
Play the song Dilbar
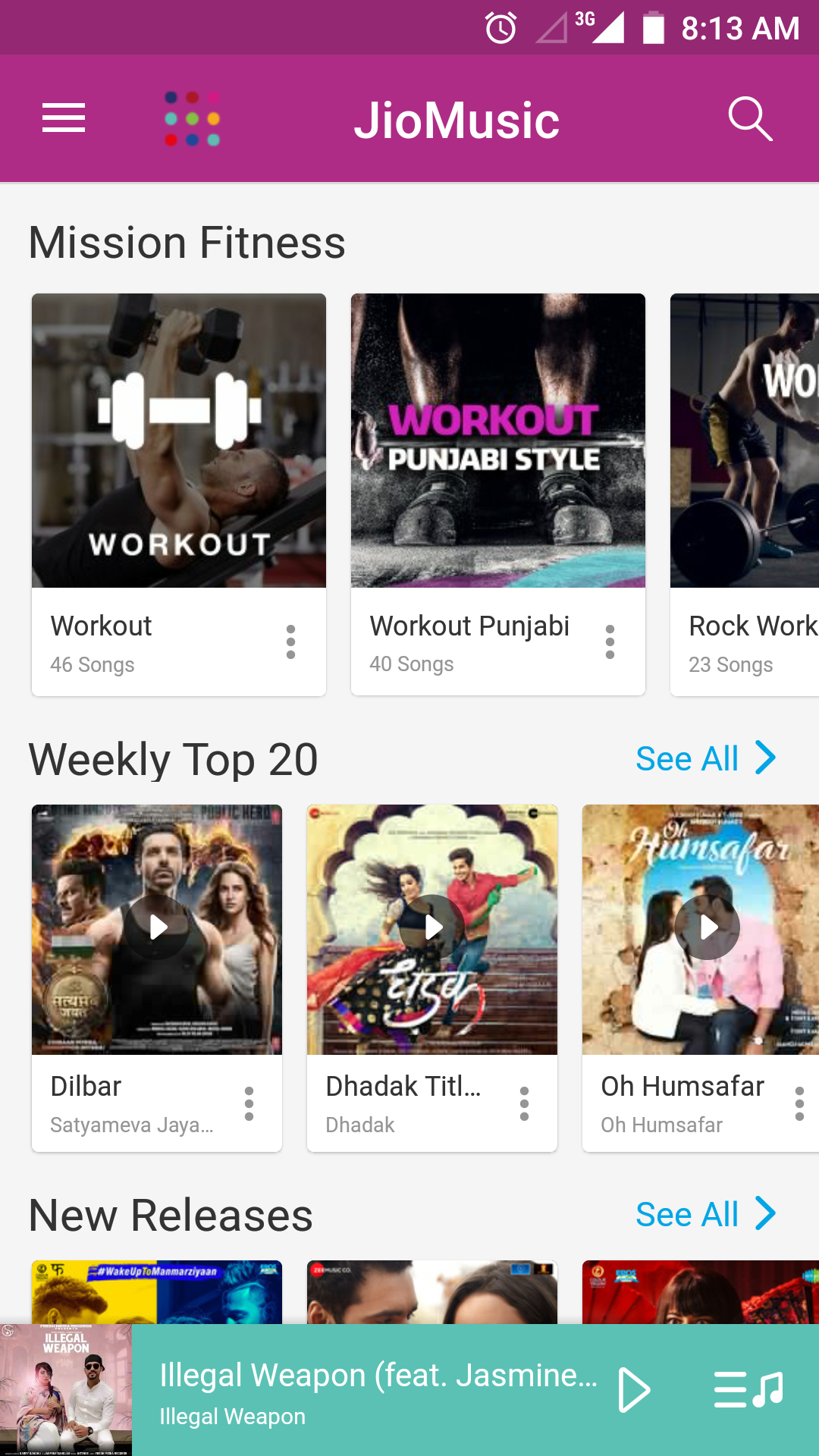point(157,927)
